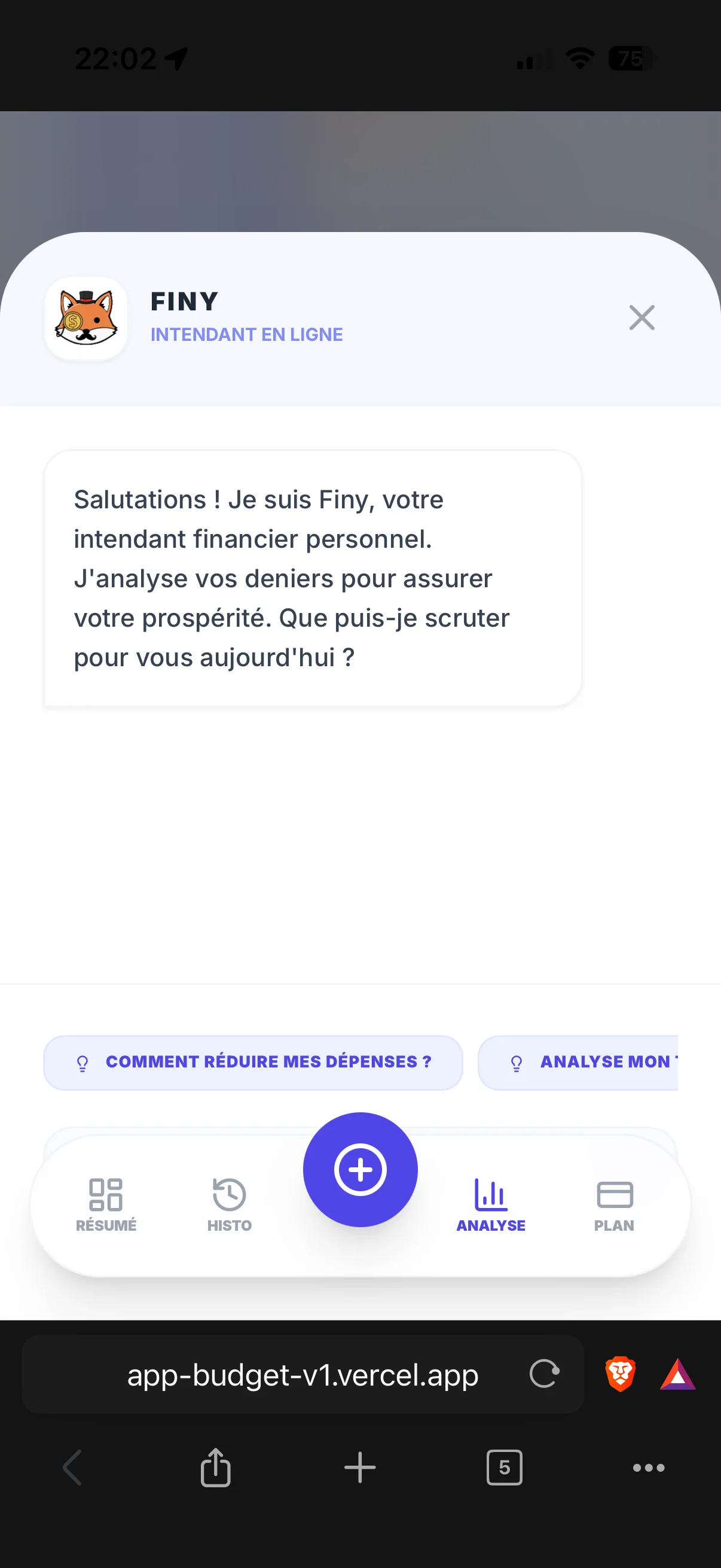Reload the page in the browser
721x1568 pixels.
544,1374
